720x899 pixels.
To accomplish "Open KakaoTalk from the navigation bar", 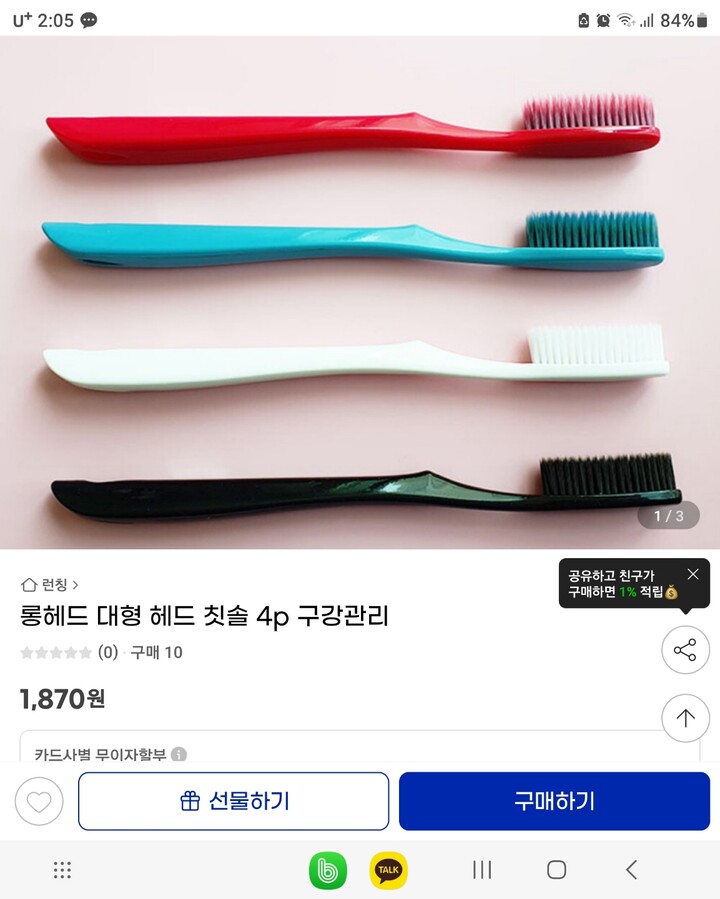I will click(x=389, y=869).
